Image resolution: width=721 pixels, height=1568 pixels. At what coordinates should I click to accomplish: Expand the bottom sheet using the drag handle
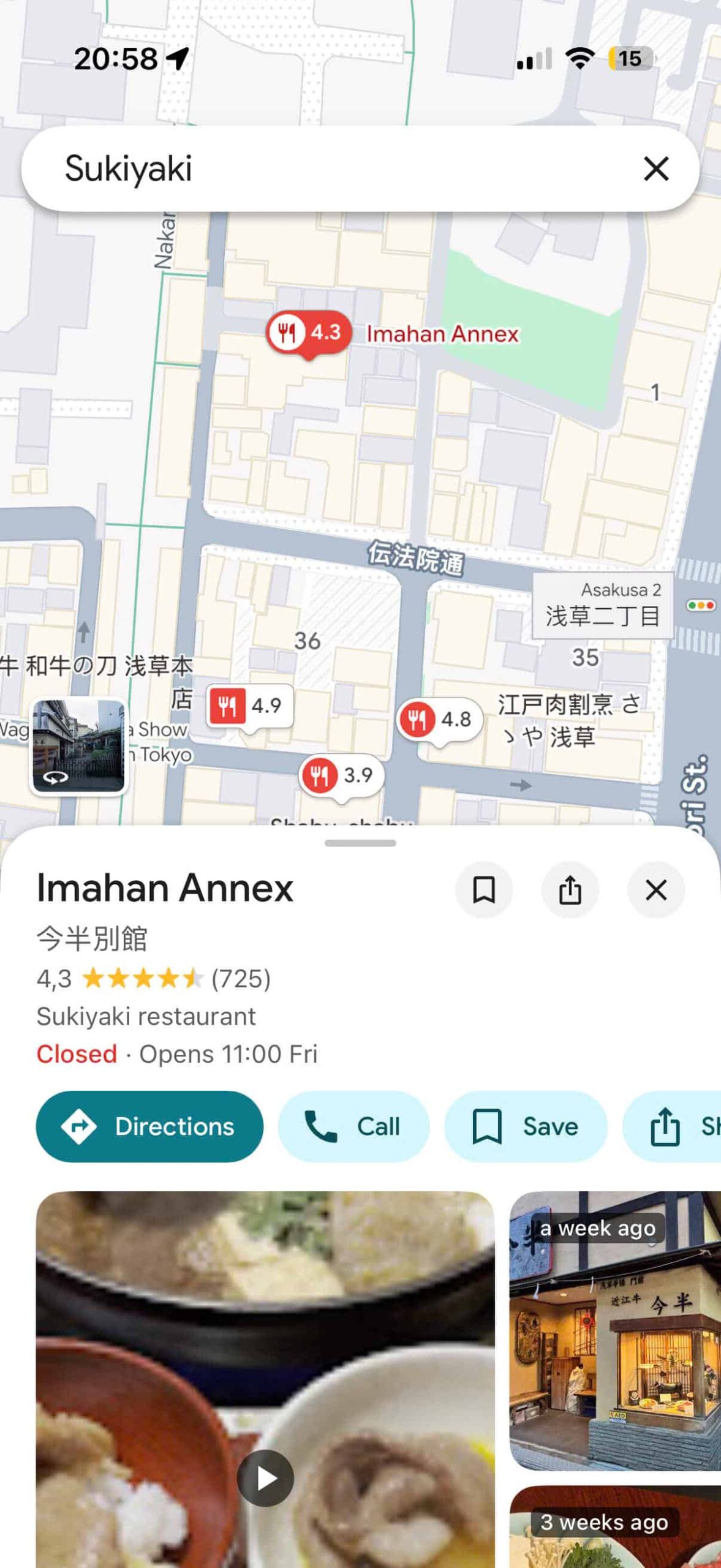coord(360,842)
